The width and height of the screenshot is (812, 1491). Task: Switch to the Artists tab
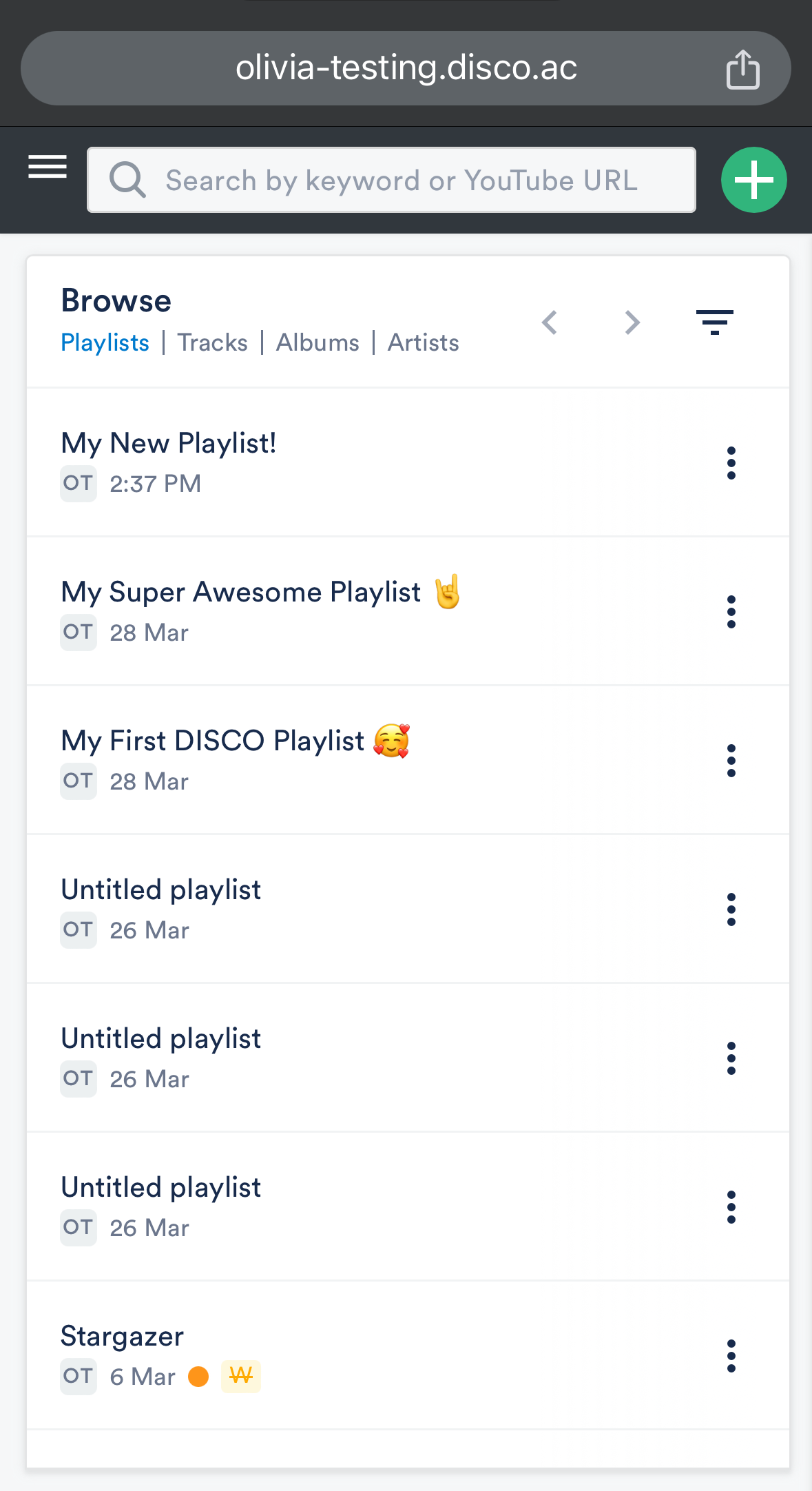click(423, 342)
